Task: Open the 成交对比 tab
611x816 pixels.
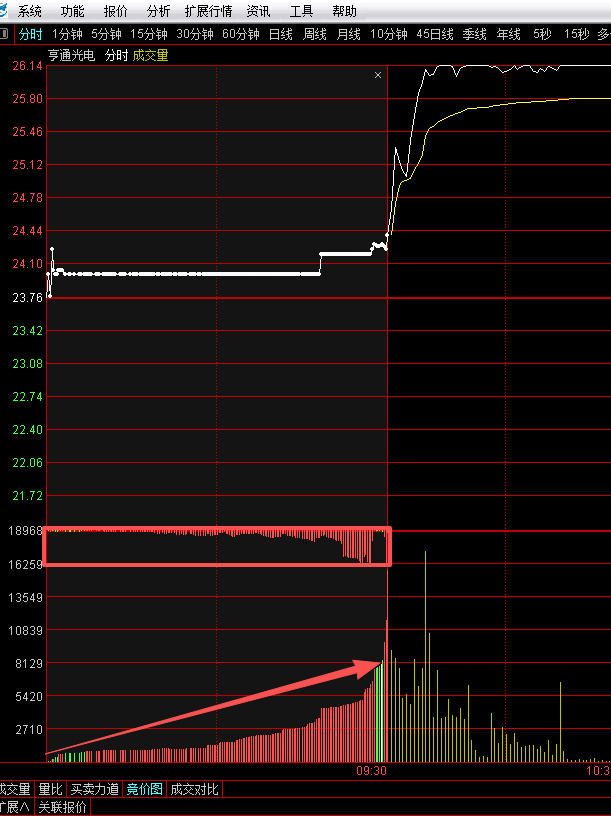Action: (x=194, y=789)
